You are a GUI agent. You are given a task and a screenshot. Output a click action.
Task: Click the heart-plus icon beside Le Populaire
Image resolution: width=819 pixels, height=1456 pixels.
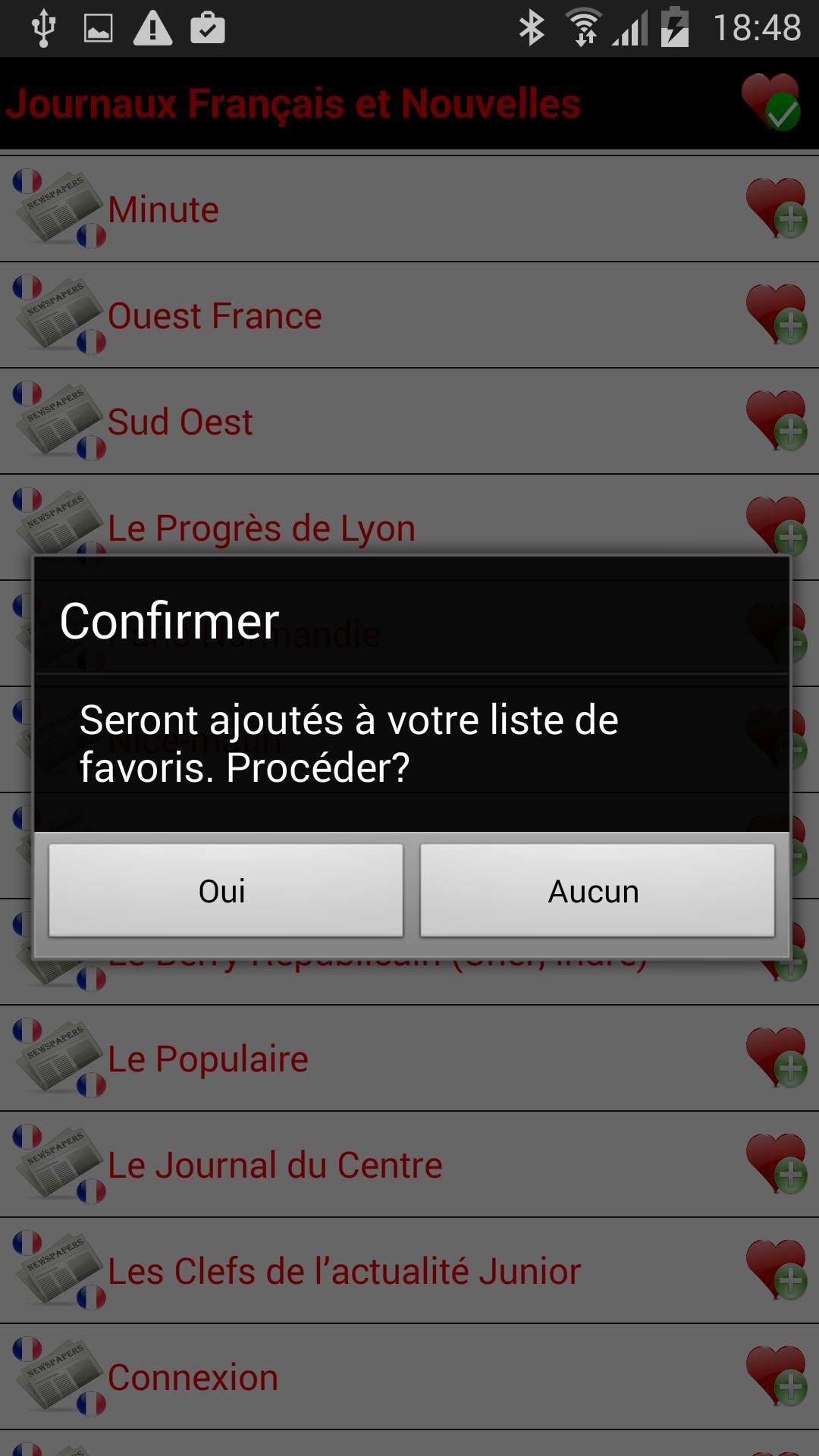click(775, 1058)
